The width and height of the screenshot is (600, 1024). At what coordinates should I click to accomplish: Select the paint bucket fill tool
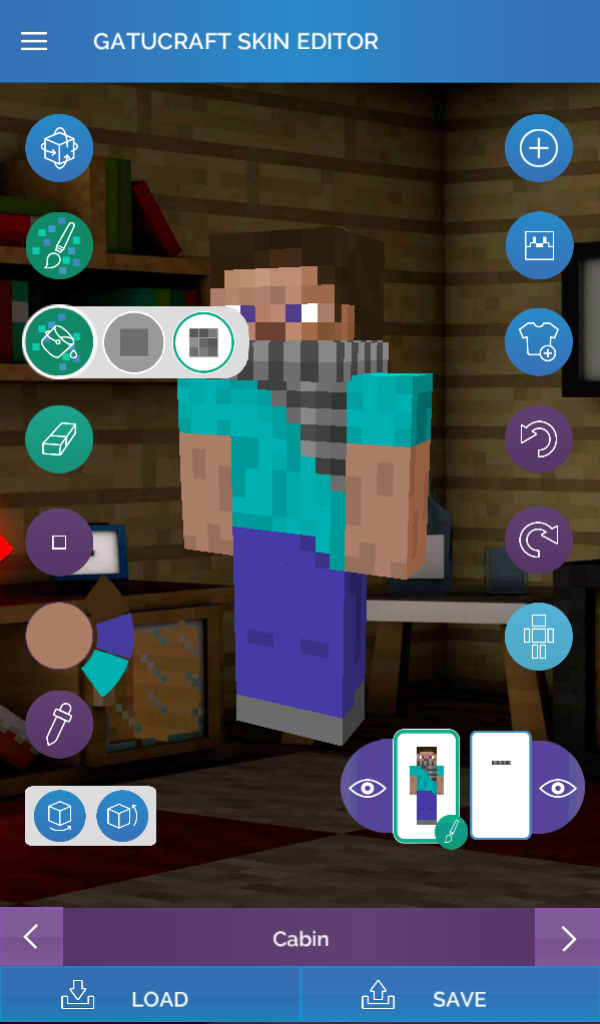(59, 341)
